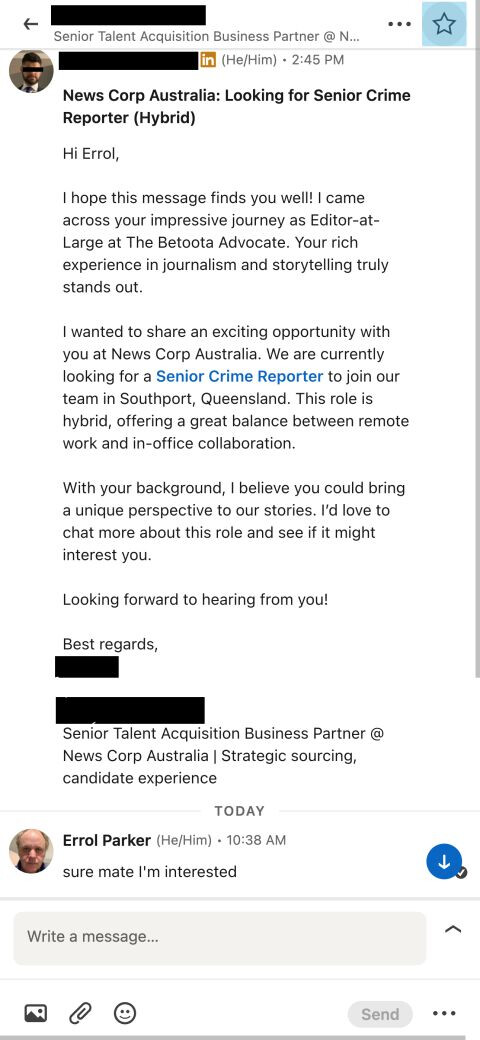This screenshot has width=480, height=1040.
Task: Open the recruiter's profile picture
Action: [x=31, y=71]
